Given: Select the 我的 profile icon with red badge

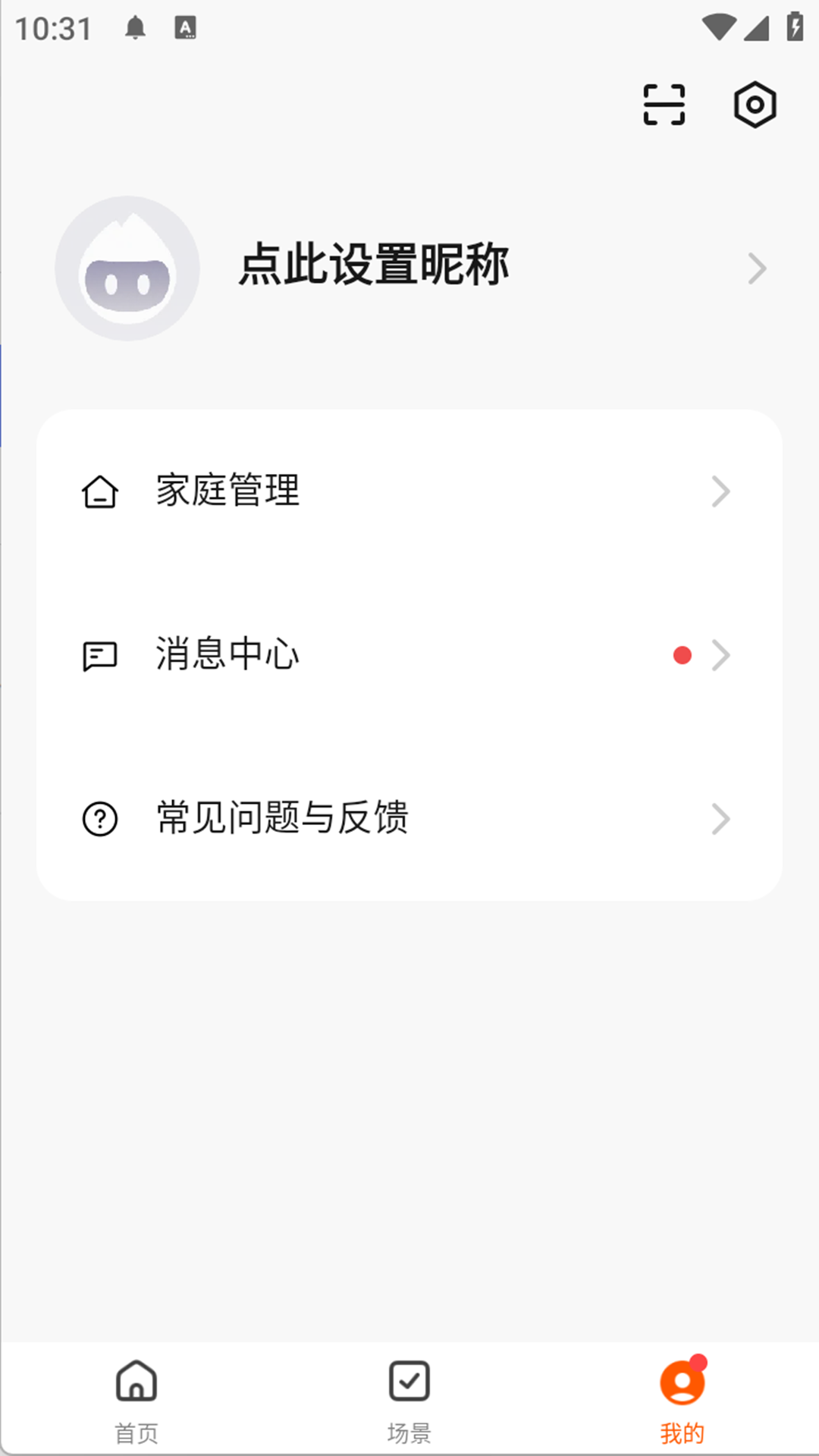Looking at the screenshot, I should 682,1382.
